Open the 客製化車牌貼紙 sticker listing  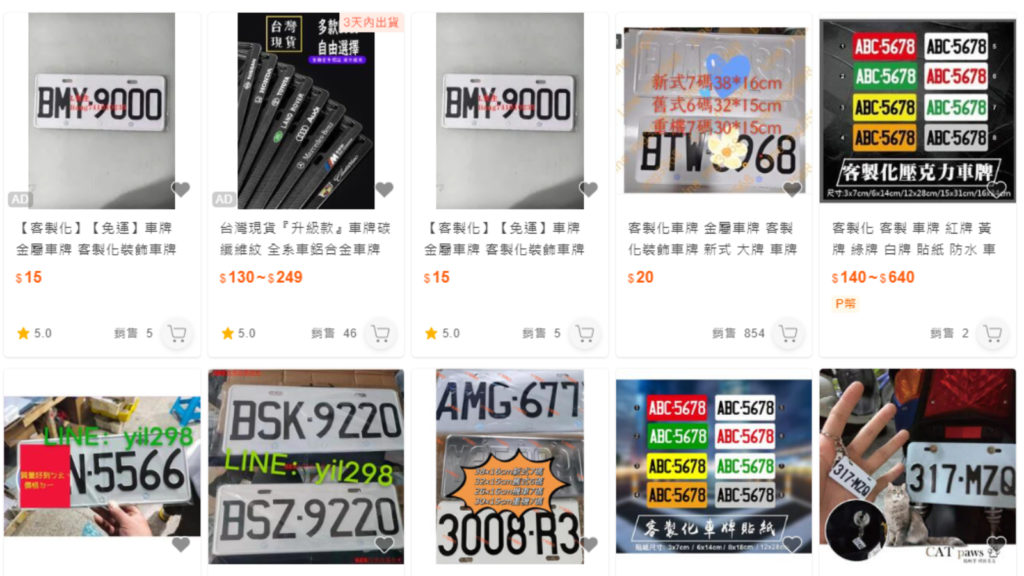[714, 460]
